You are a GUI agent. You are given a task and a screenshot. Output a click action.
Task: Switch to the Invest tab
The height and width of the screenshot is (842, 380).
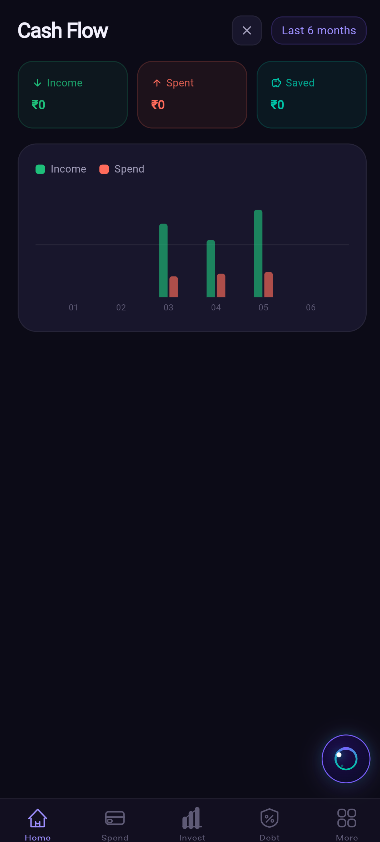[x=192, y=824]
